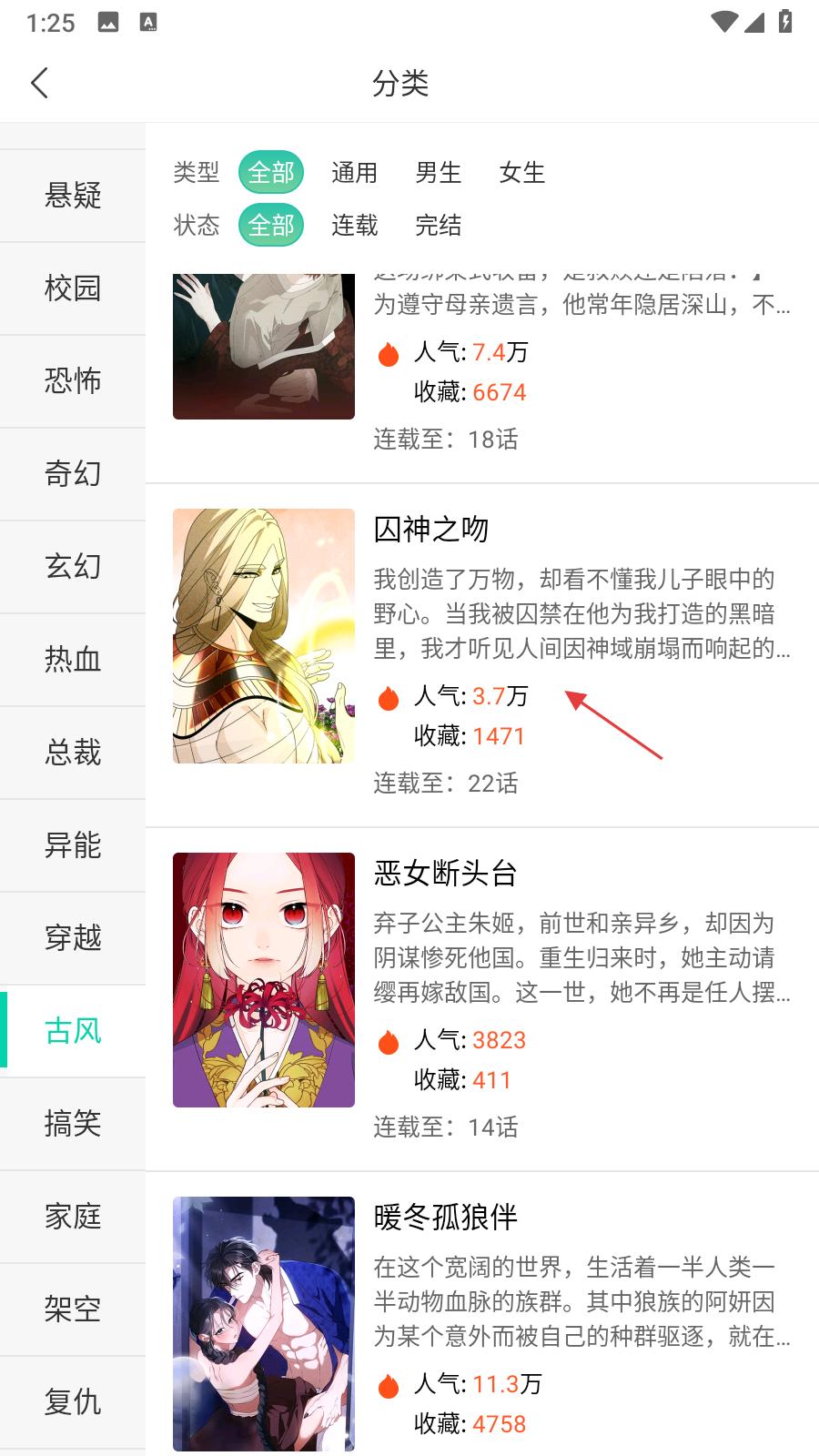Choose the 奇幻 category
This screenshot has width=819, height=1456.
point(73,474)
